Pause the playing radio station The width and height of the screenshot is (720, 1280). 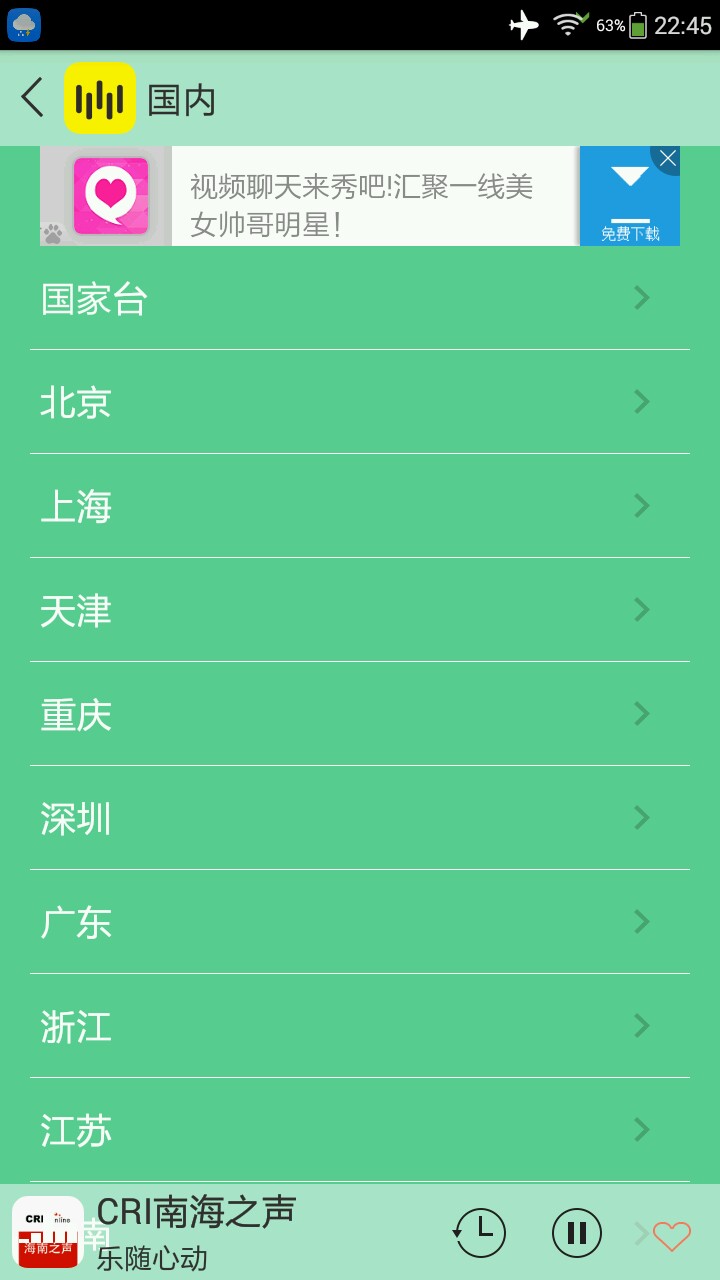[577, 1233]
